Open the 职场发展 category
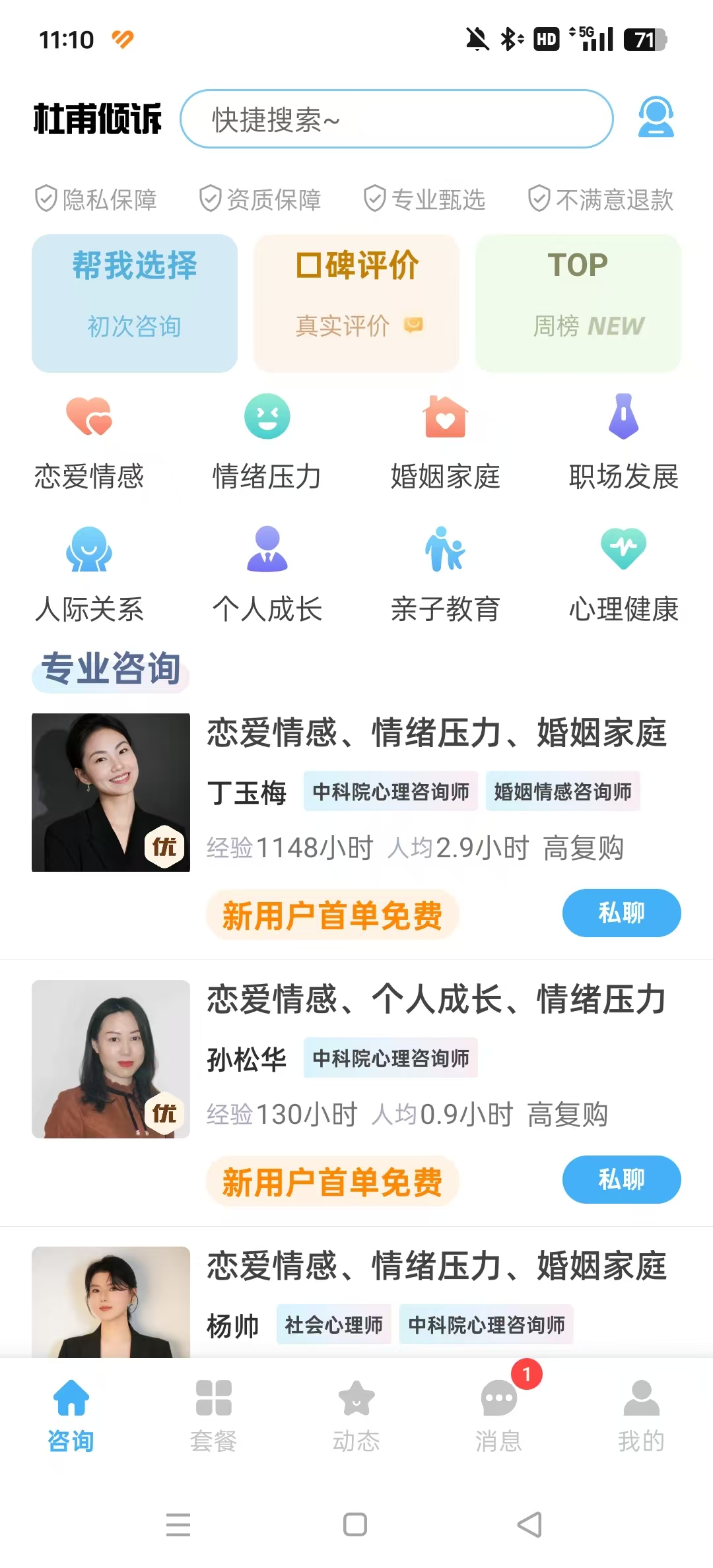Viewport: 713px width, 1568px height. click(x=624, y=441)
